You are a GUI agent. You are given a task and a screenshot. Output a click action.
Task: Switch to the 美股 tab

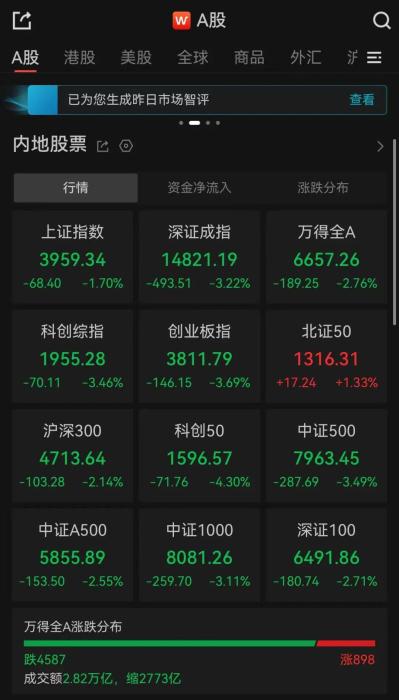[136, 58]
